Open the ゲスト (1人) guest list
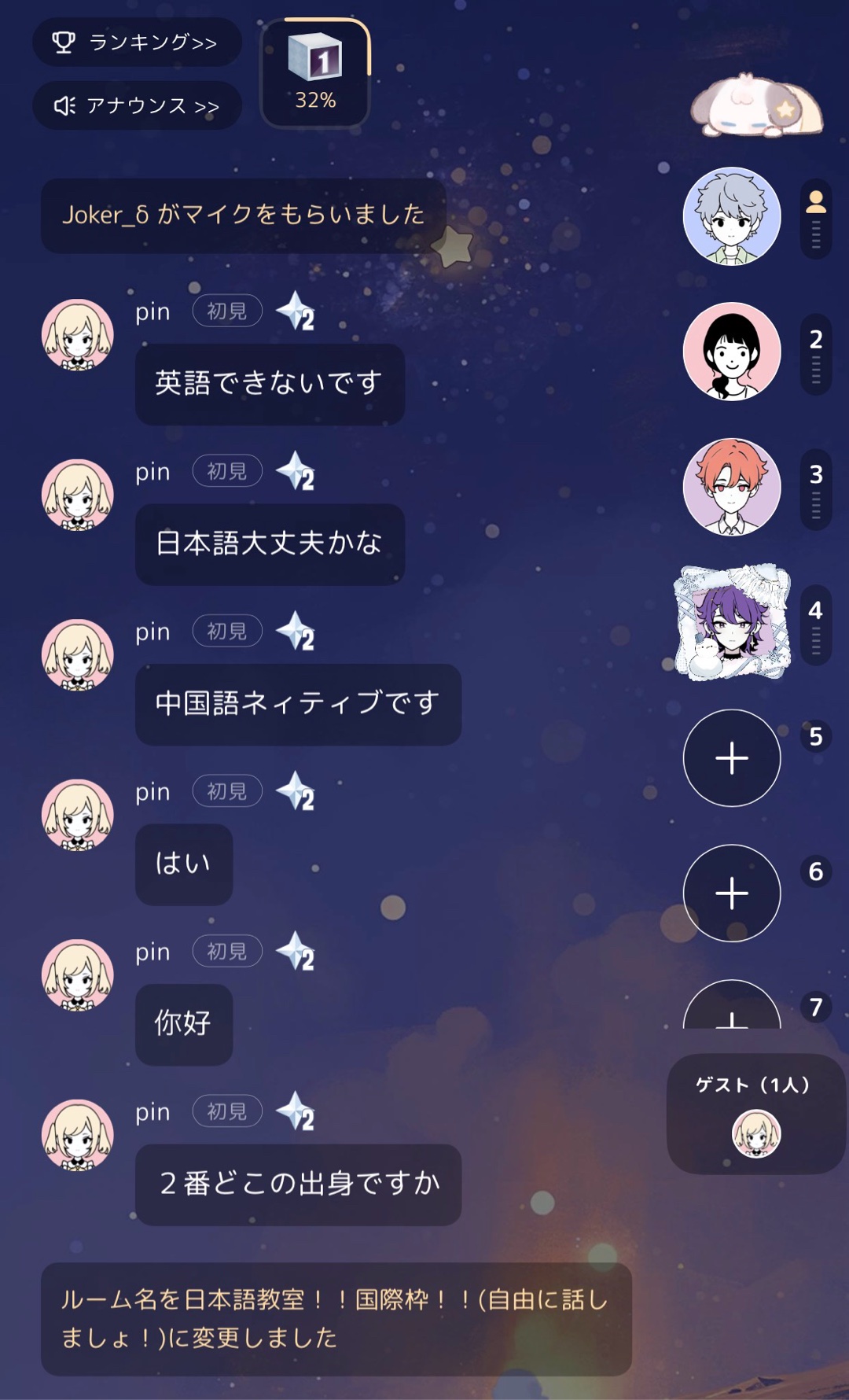The width and height of the screenshot is (849, 1400). (x=755, y=1115)
